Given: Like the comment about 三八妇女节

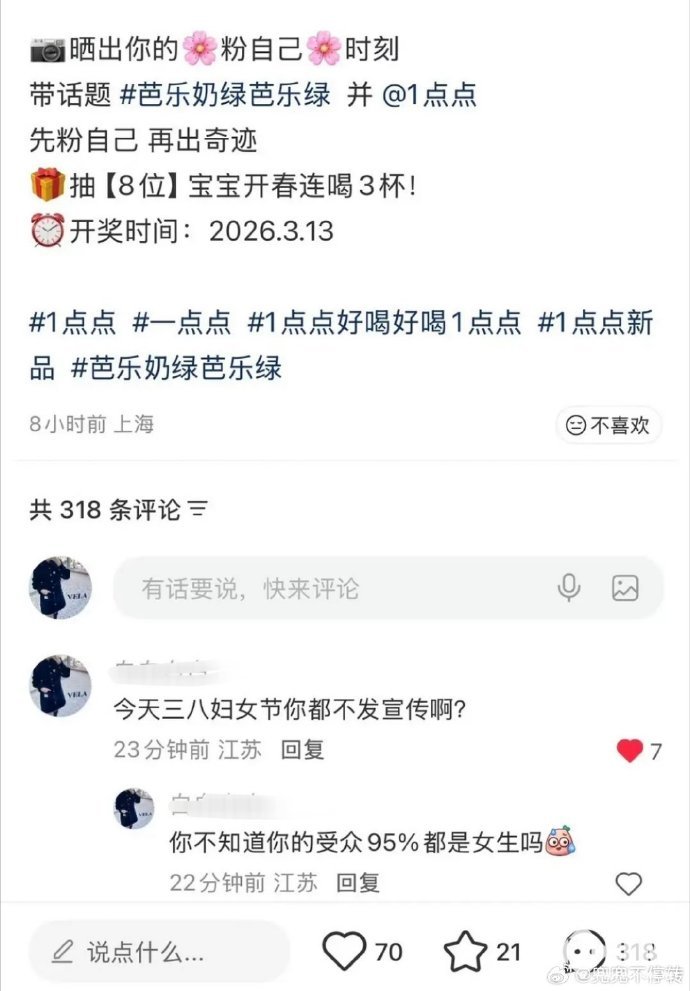Looking at the screenshot, I should click(630, 751).
